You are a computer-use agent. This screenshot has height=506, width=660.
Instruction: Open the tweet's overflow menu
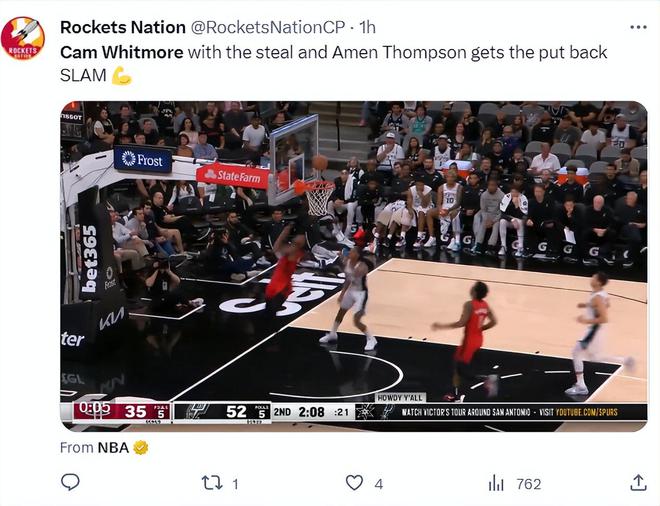637,27
